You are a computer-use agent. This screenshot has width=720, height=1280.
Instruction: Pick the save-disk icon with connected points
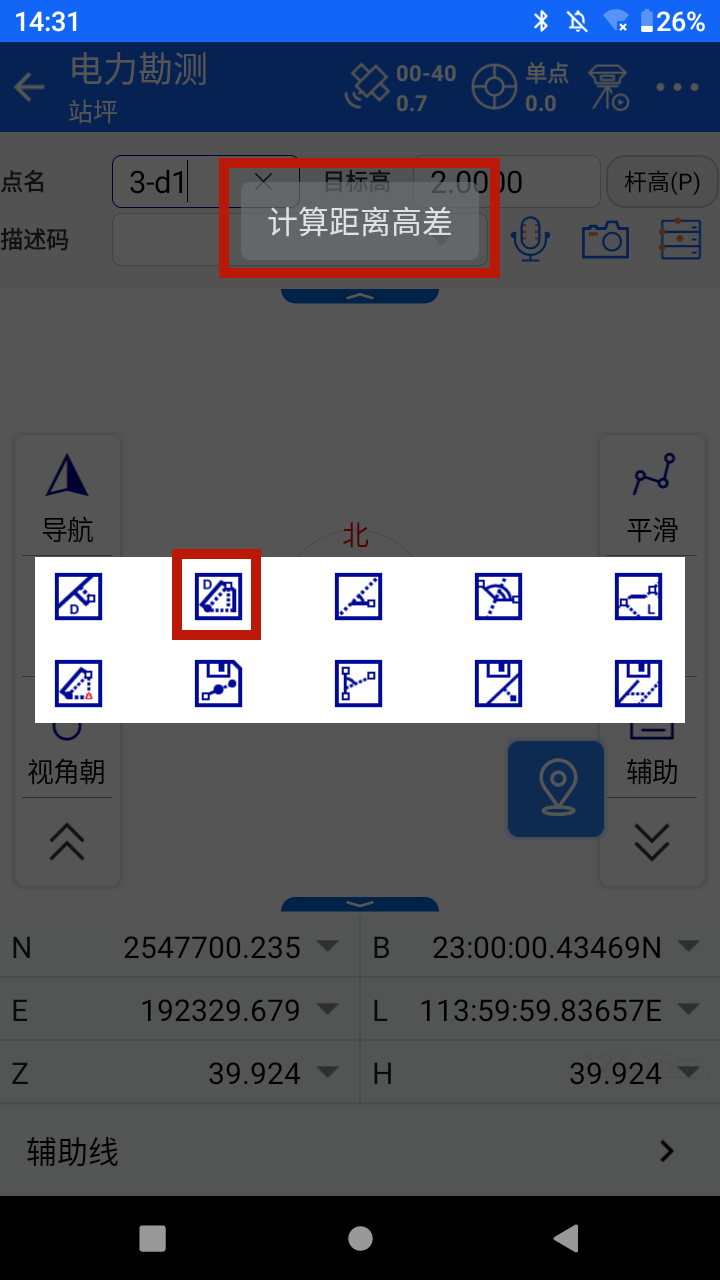click(219, 683)
